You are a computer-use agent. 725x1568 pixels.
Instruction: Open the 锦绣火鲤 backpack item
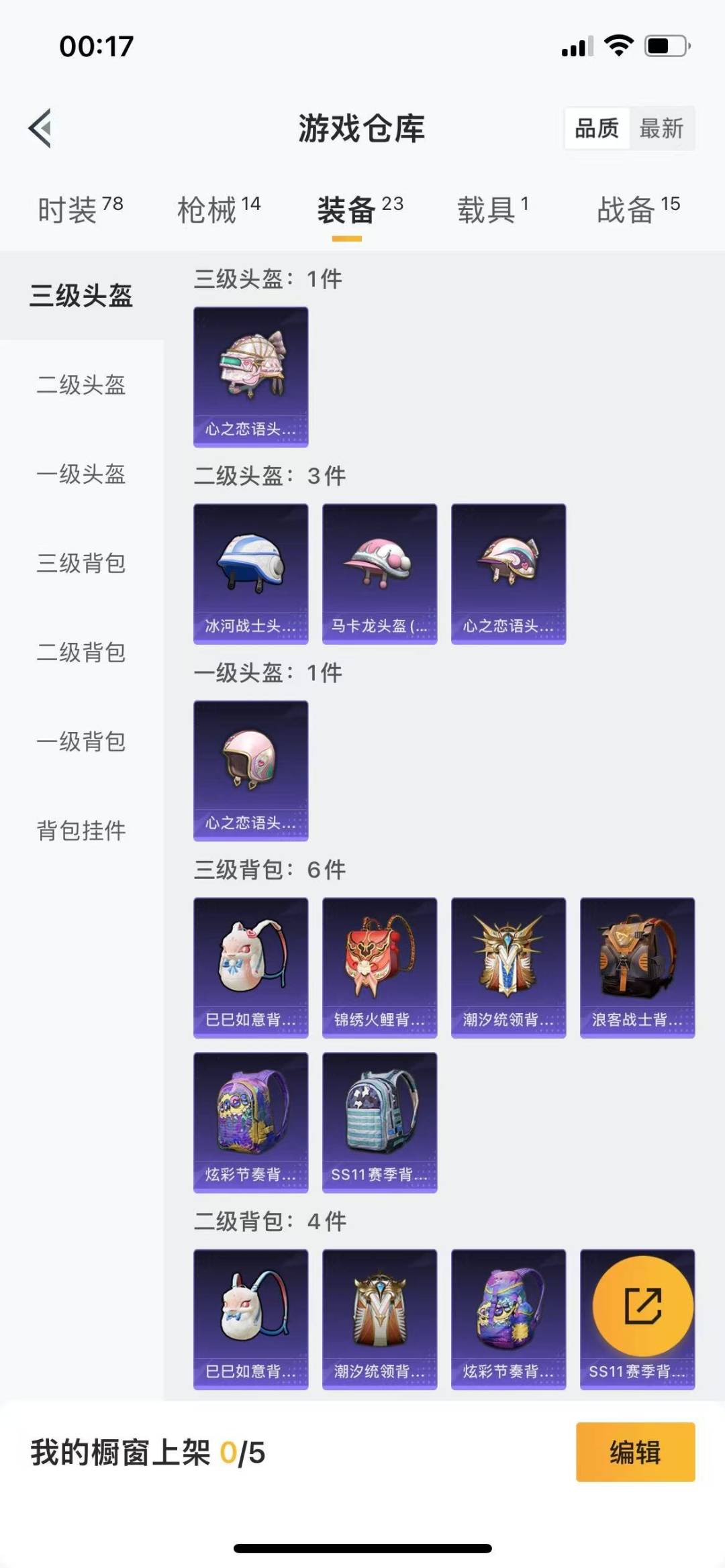pos(380,968)
